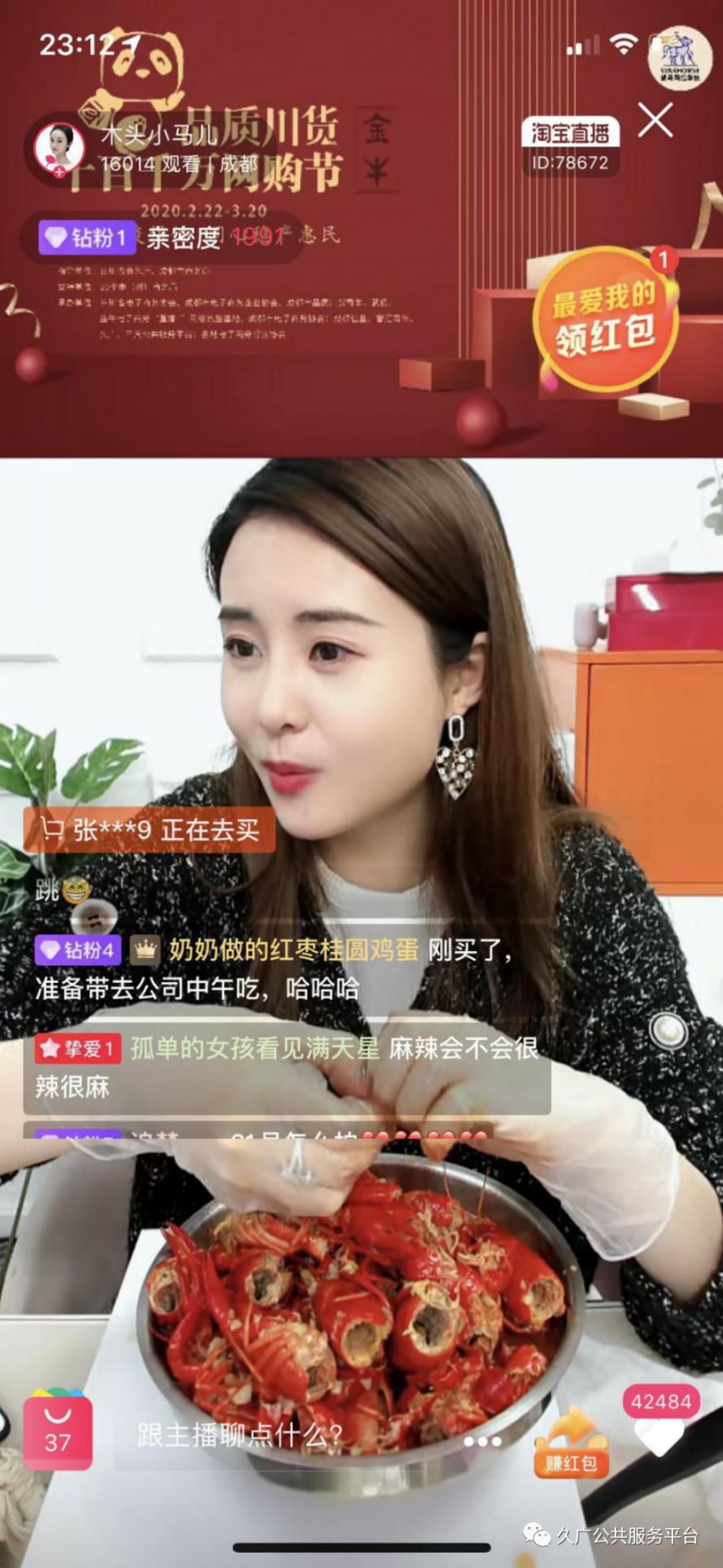The width and height of the screenshot is (723, 1568).
Task: Open the shop logo at top right
Action: [680, 57]
